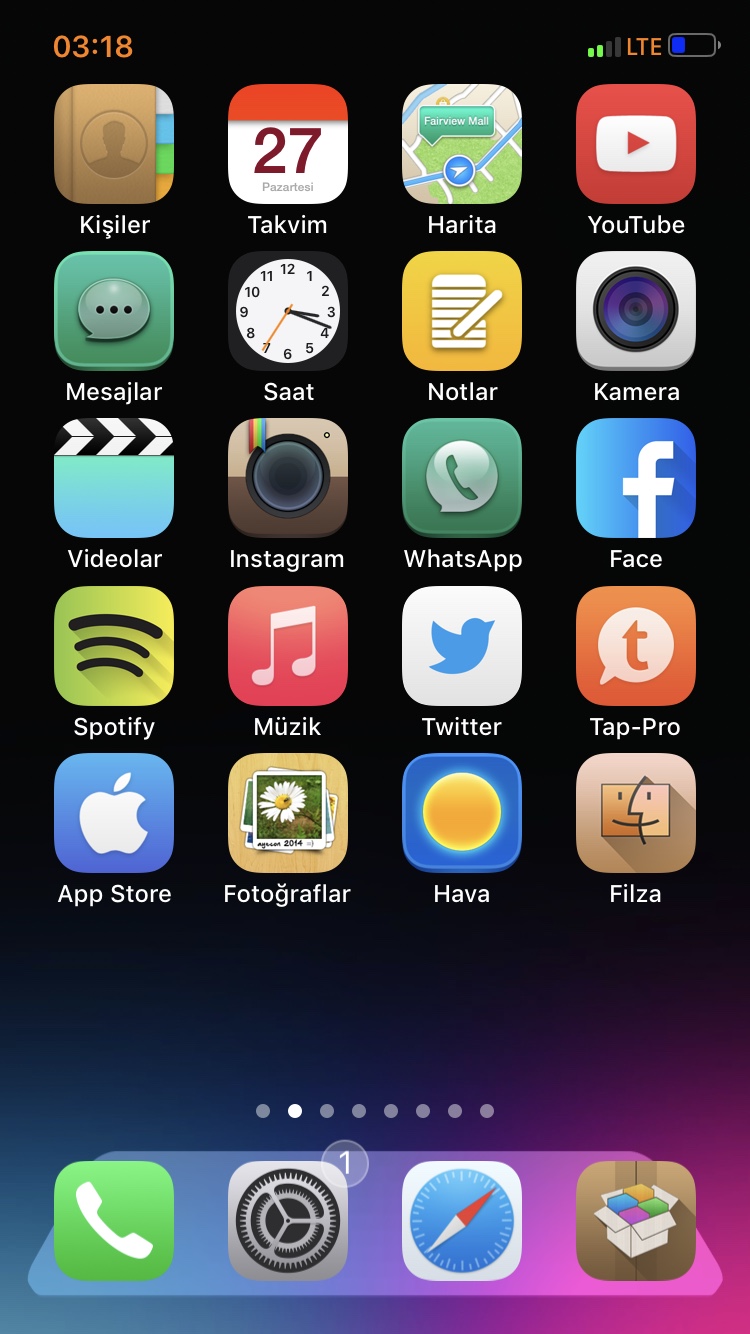Viewport: 750px width, 1334px height.
Task: Launch the Tap-Pro app
Action: (636, 646)
